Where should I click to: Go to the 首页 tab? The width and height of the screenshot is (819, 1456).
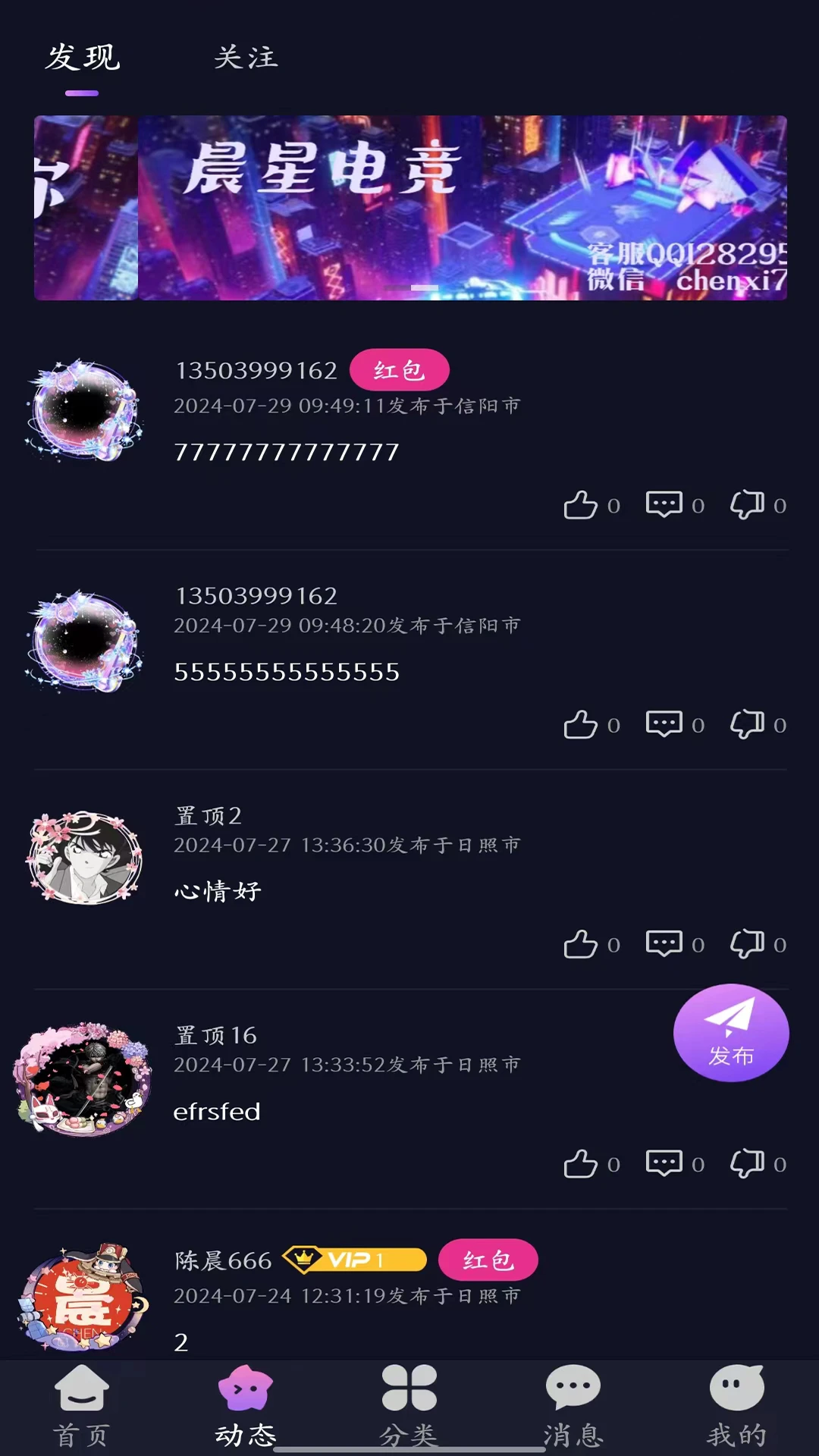click(x=82, y=1404)
